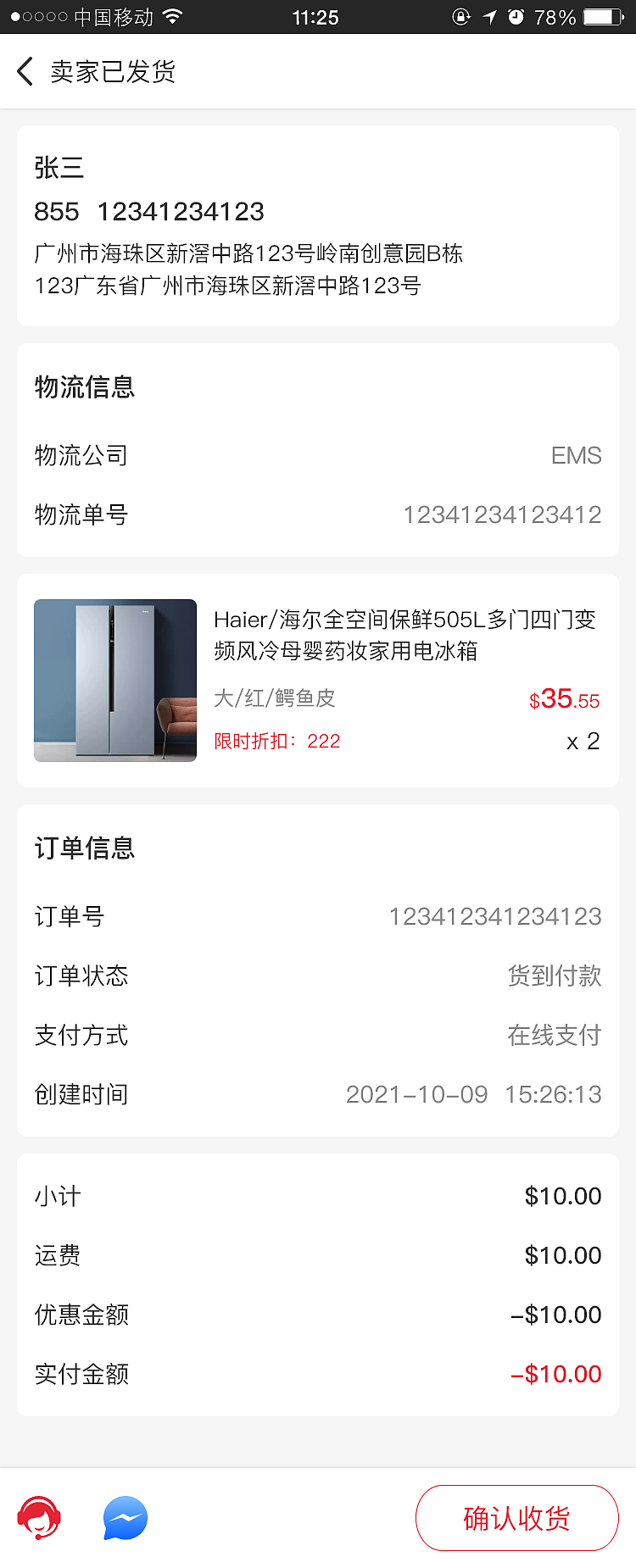Tap the EMS logistics company value

coord(577,456)
